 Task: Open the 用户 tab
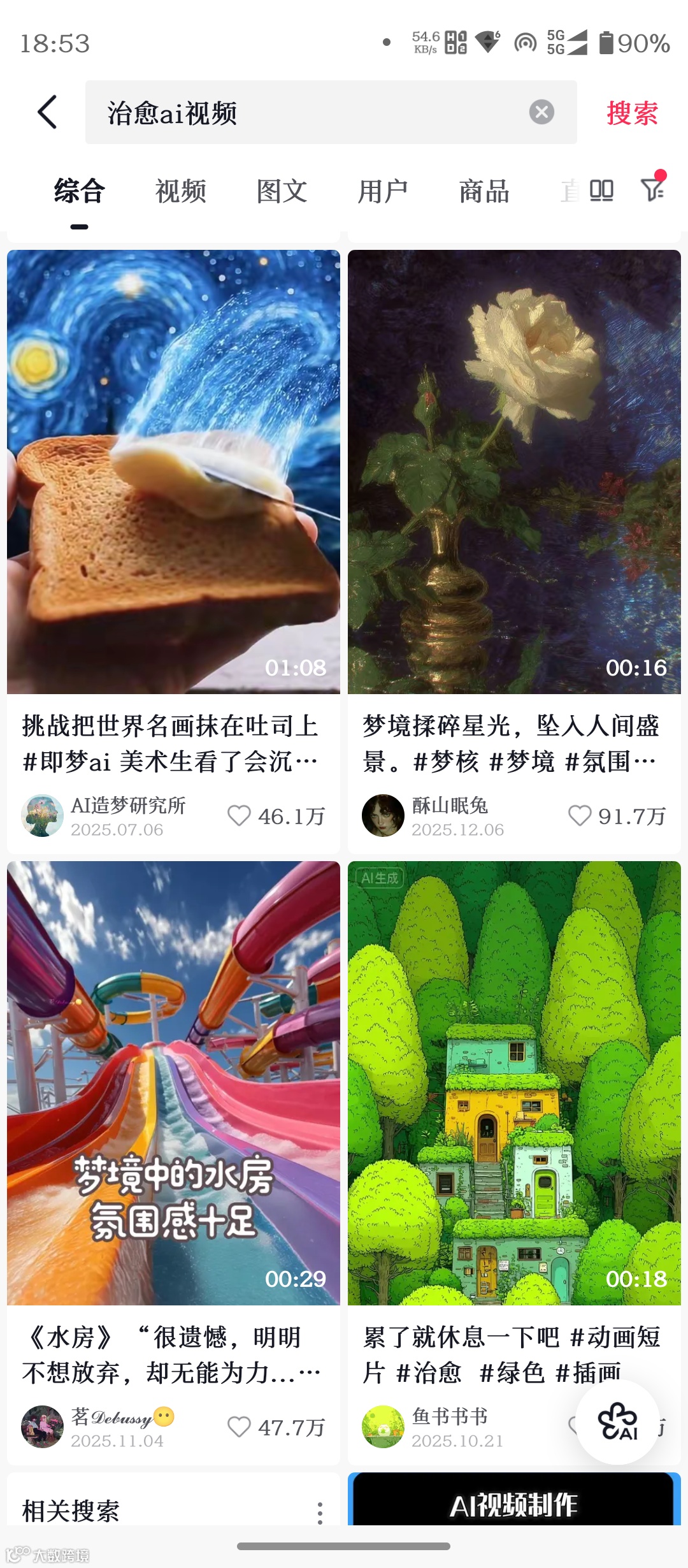click(x=382, y=191)
